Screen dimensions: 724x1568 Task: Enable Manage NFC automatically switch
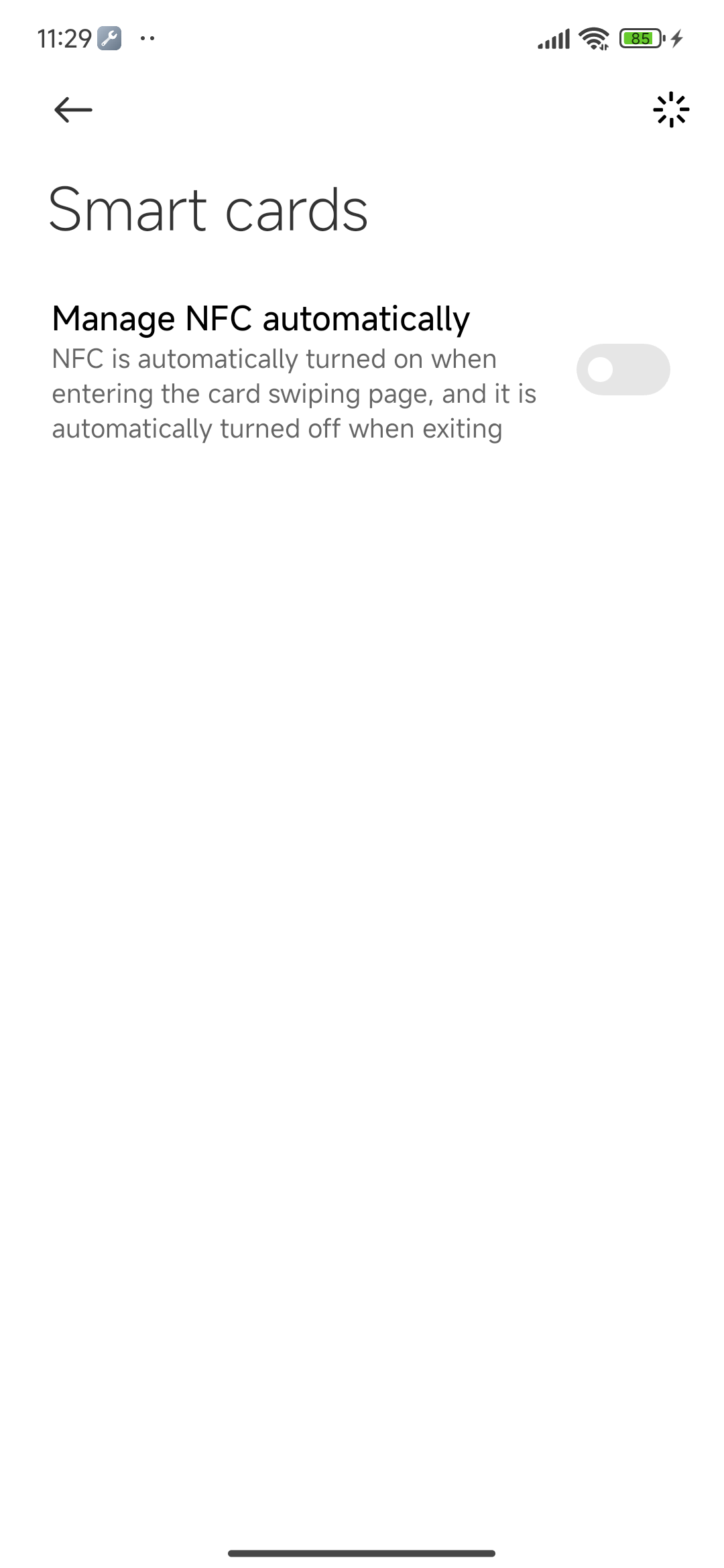623,370
